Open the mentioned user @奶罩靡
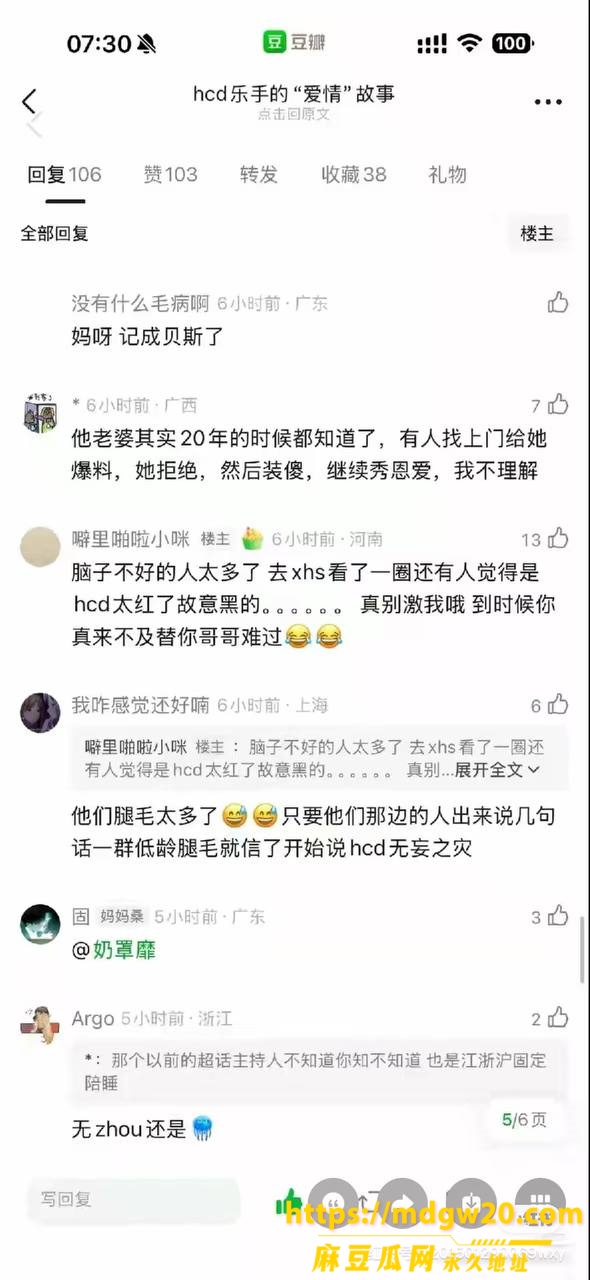Screen dimensions: 590x1280 click(114, 951)
